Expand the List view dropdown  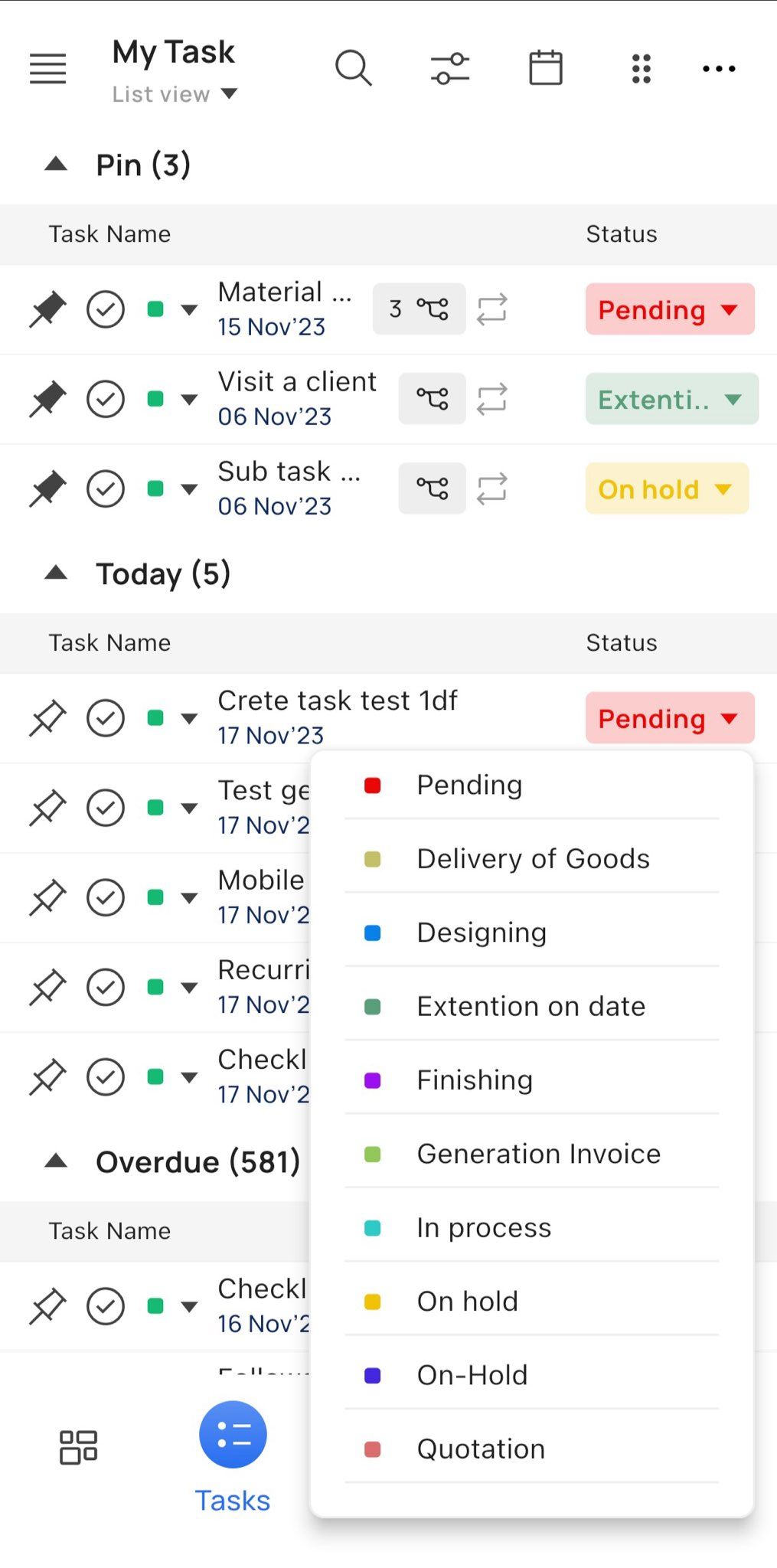pos(175,94)
